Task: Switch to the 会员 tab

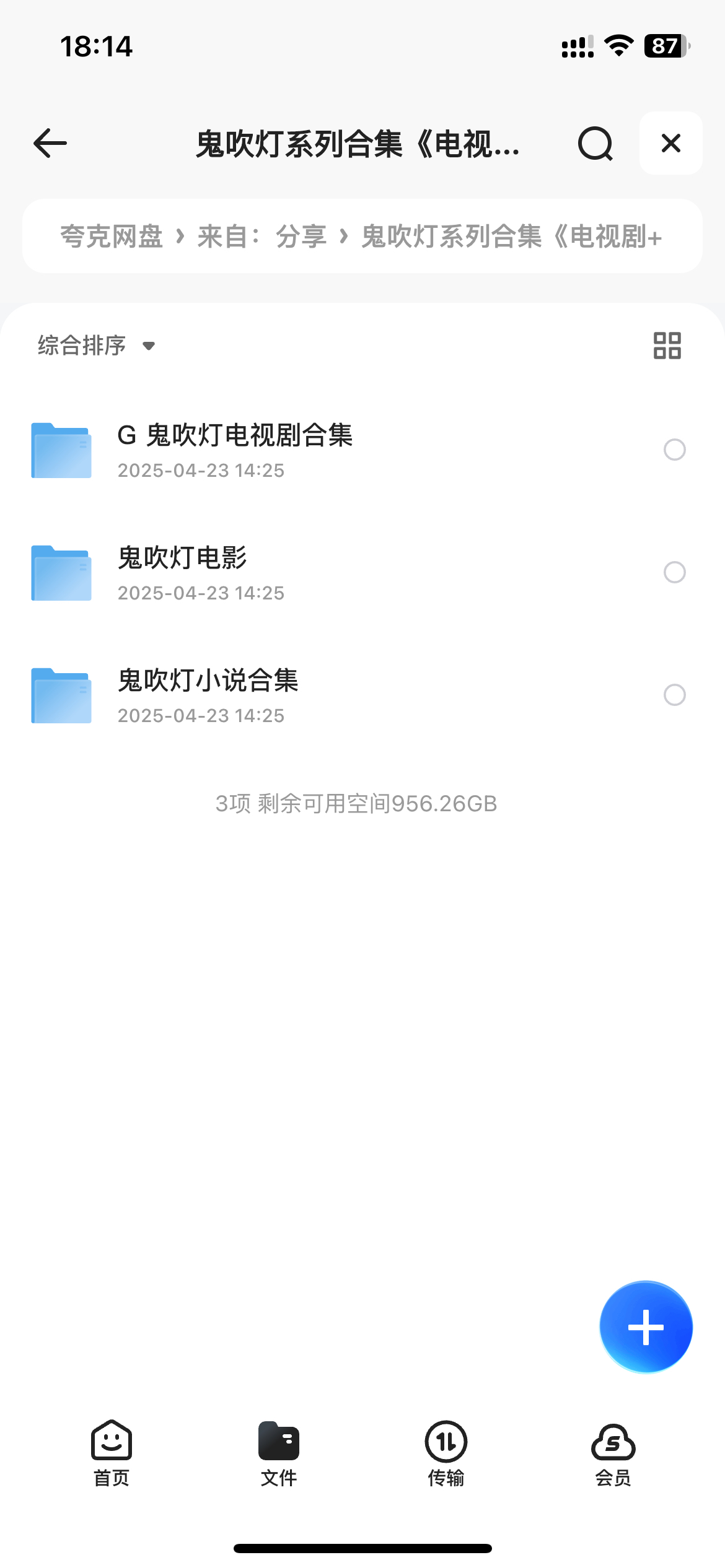Action: (x=613, y=1453)
